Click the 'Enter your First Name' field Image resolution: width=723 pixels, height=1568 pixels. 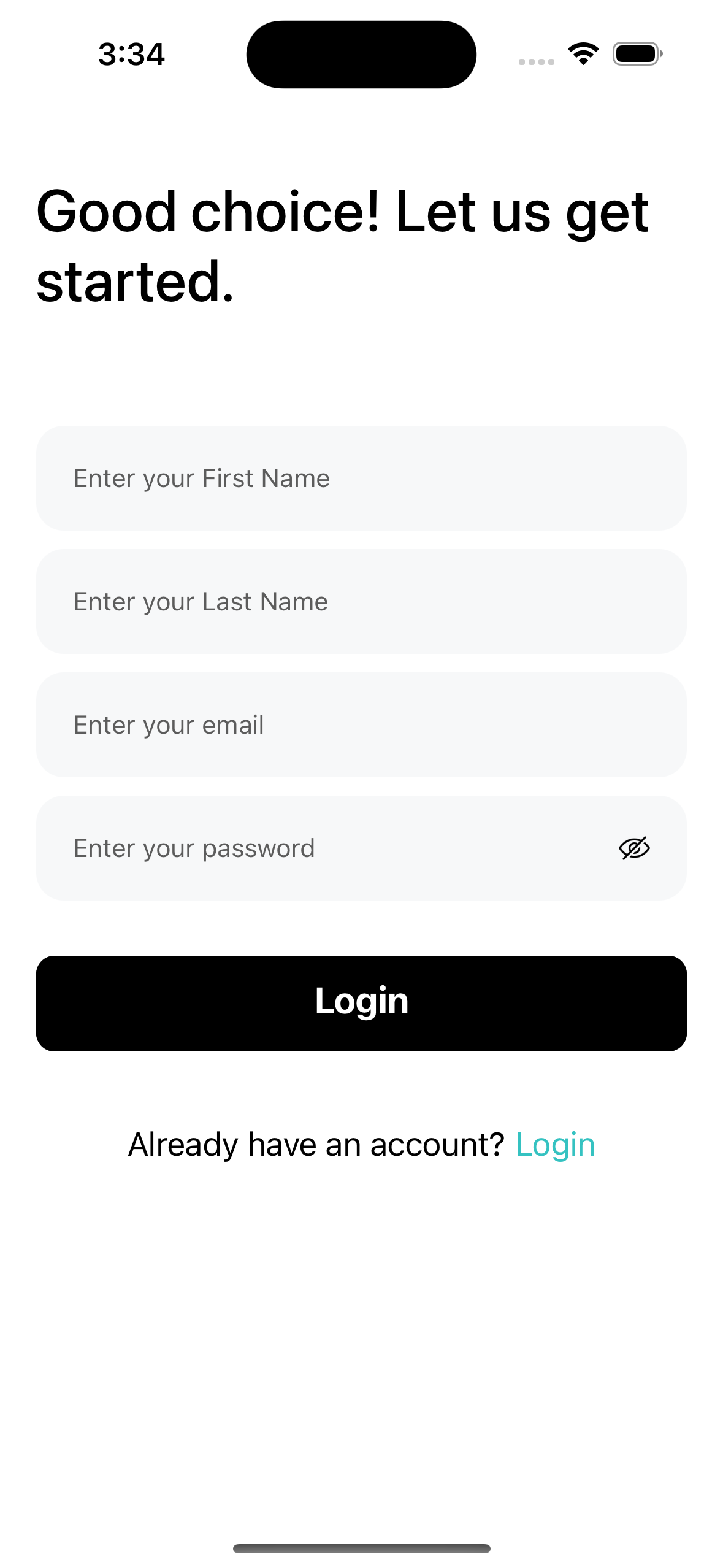tap(361, 478)
